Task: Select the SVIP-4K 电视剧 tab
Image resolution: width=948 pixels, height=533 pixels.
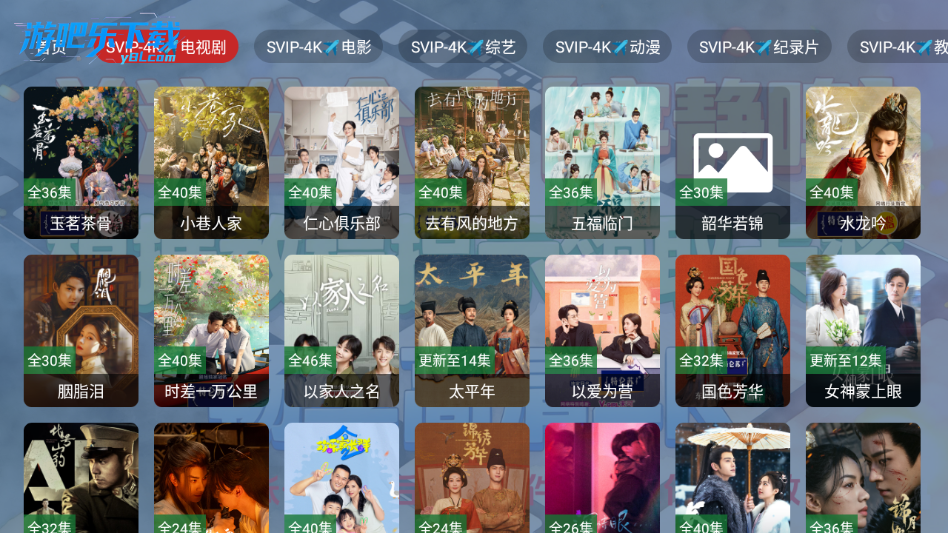Action: pyautogui.click(x=167, y=47)
